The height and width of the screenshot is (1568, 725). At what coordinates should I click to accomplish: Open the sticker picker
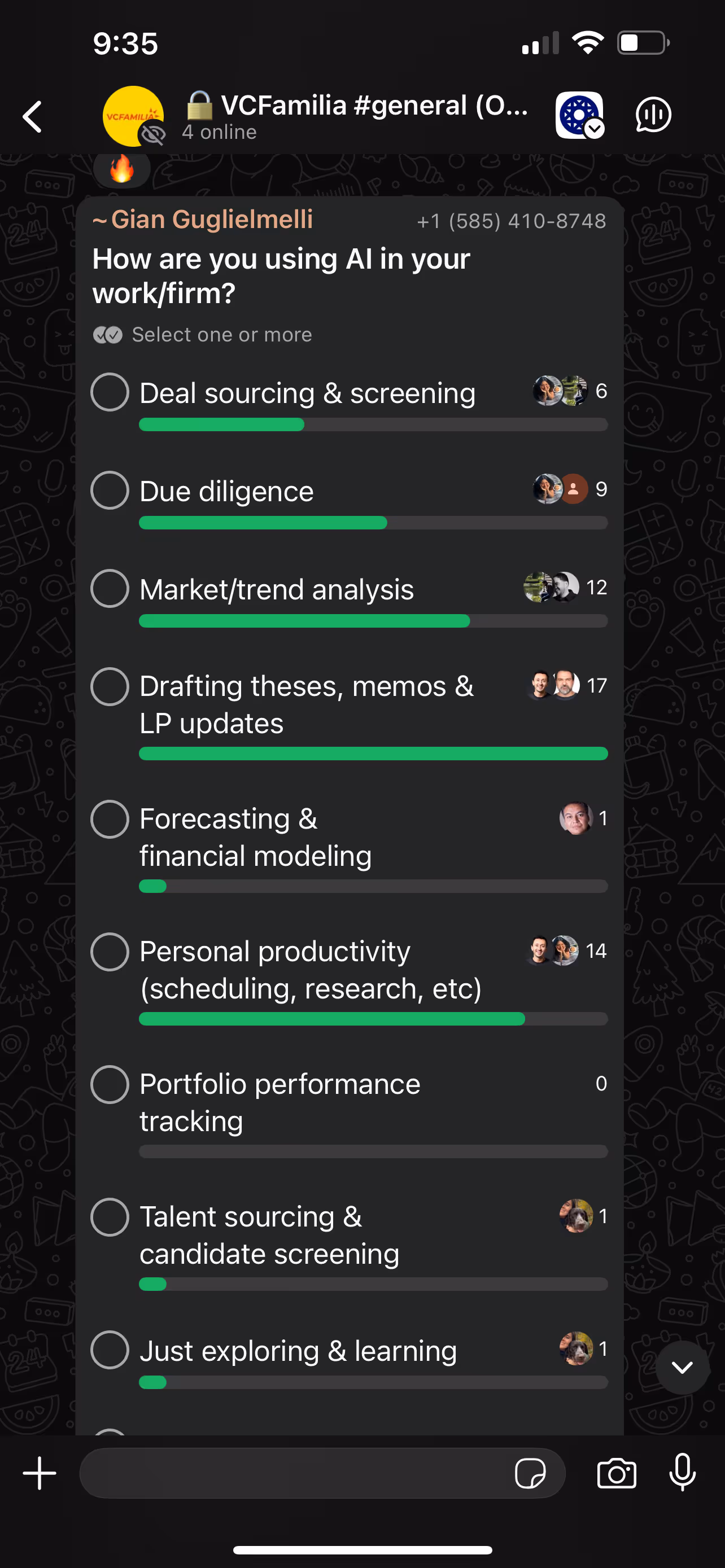click(530, 1474)
